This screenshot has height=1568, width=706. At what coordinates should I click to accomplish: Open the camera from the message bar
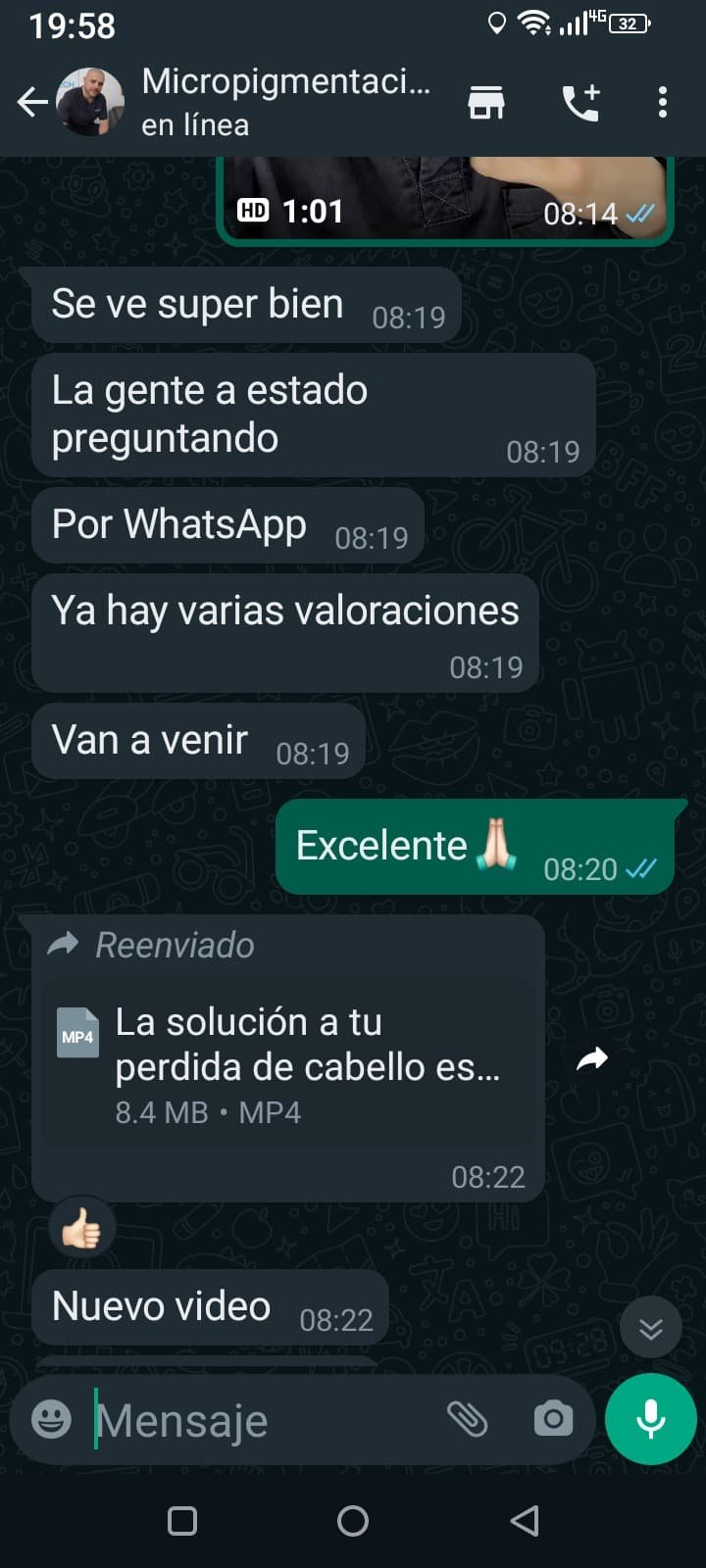tap(552, 1419)
